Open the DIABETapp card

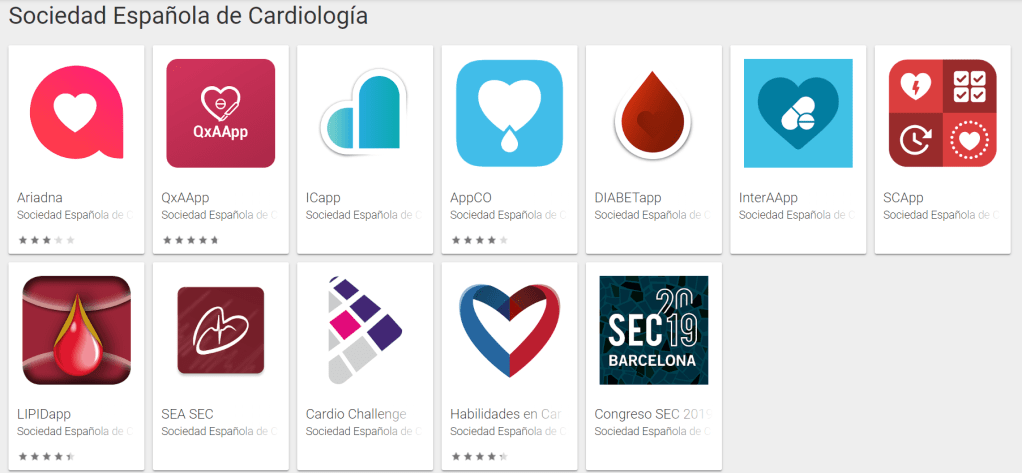[653, 113]
